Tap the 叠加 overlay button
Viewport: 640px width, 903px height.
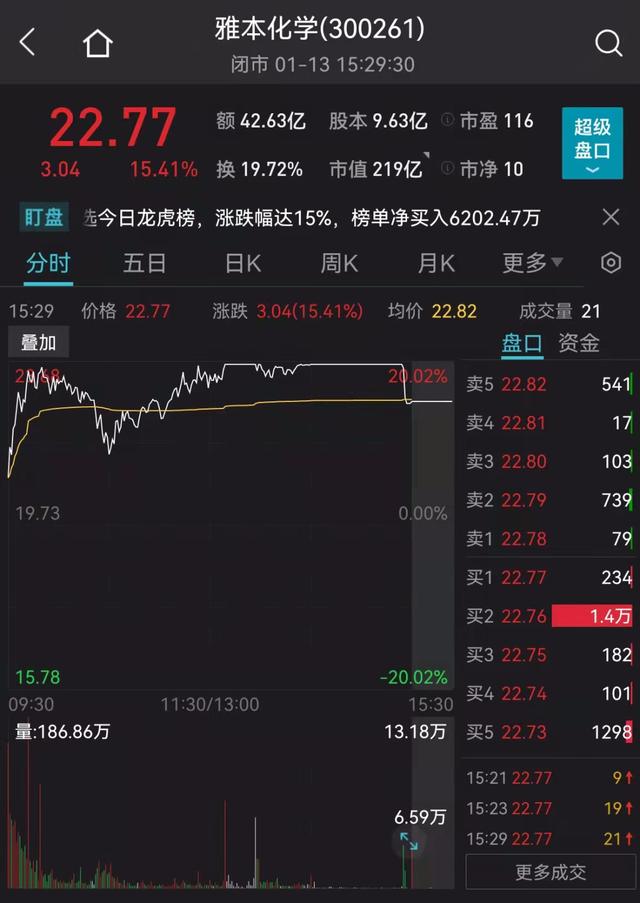pos(38,343)
